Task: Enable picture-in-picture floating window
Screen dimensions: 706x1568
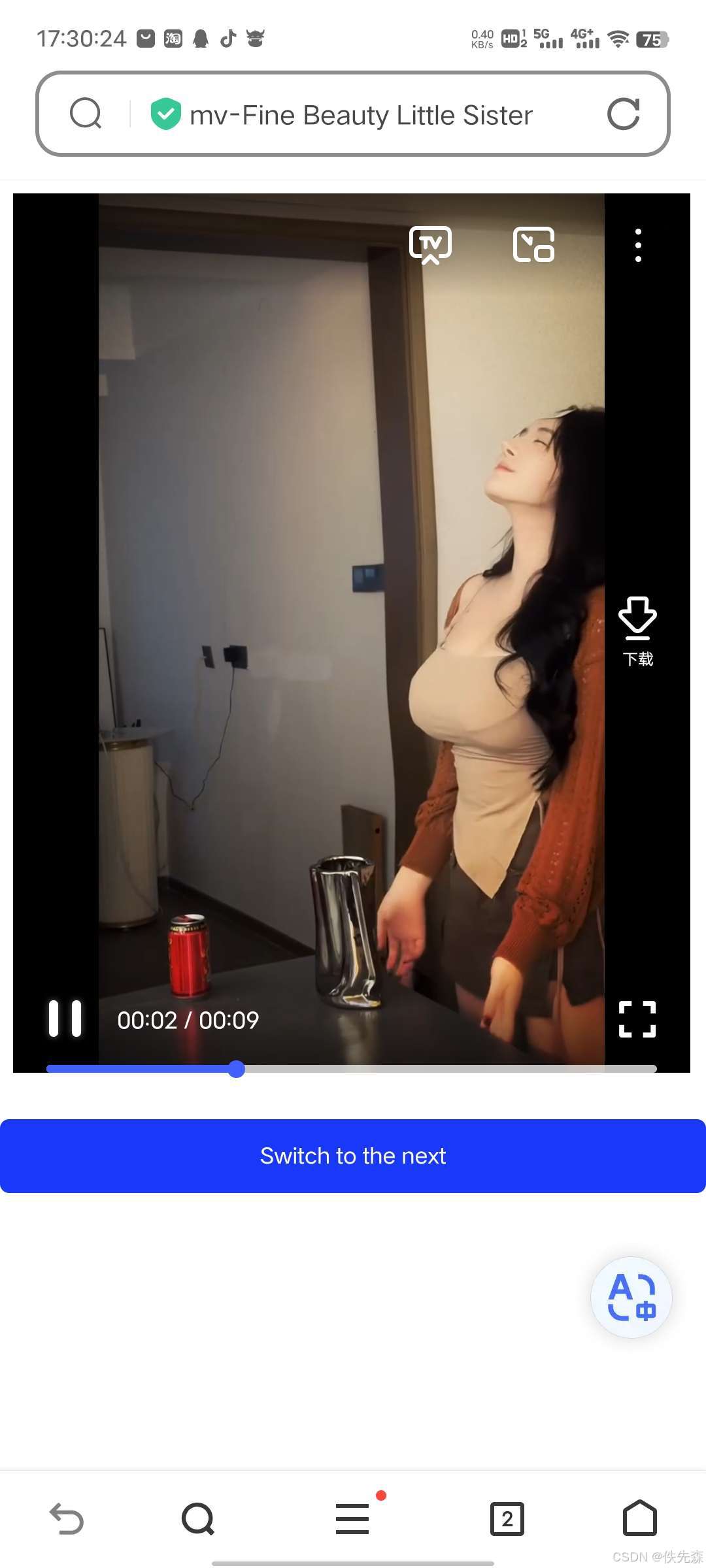Action: point(534,245)
